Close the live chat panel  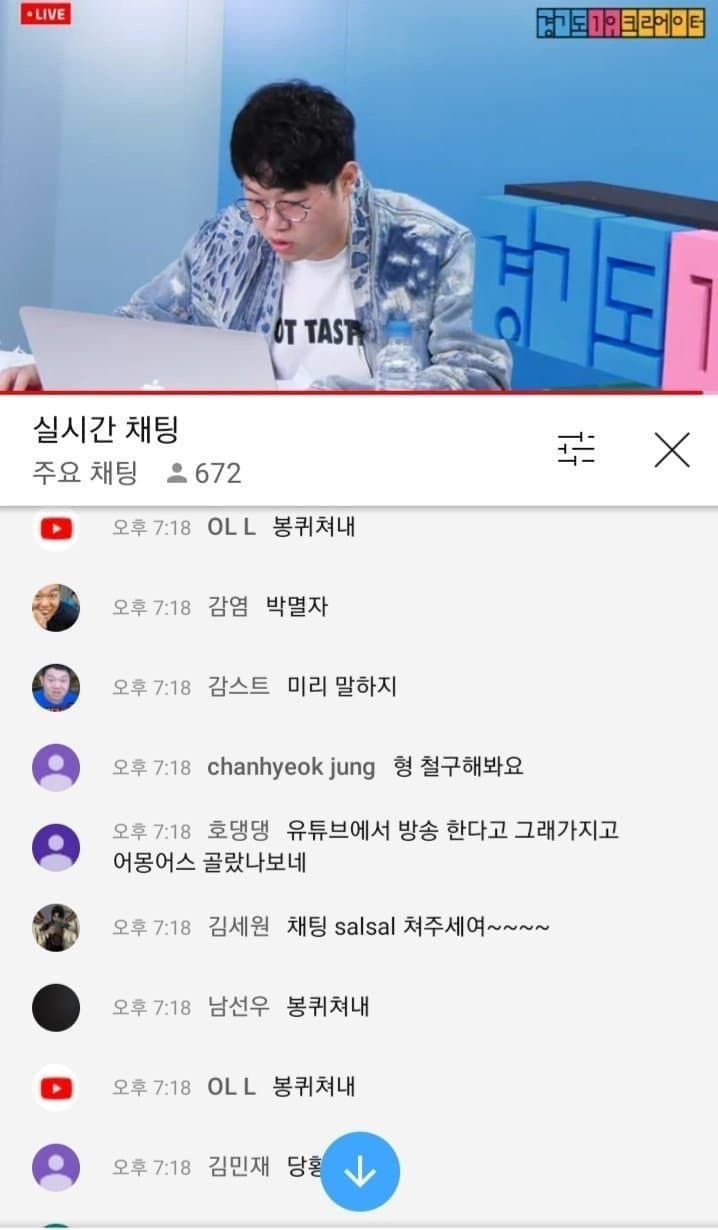[x=672, y=451]
